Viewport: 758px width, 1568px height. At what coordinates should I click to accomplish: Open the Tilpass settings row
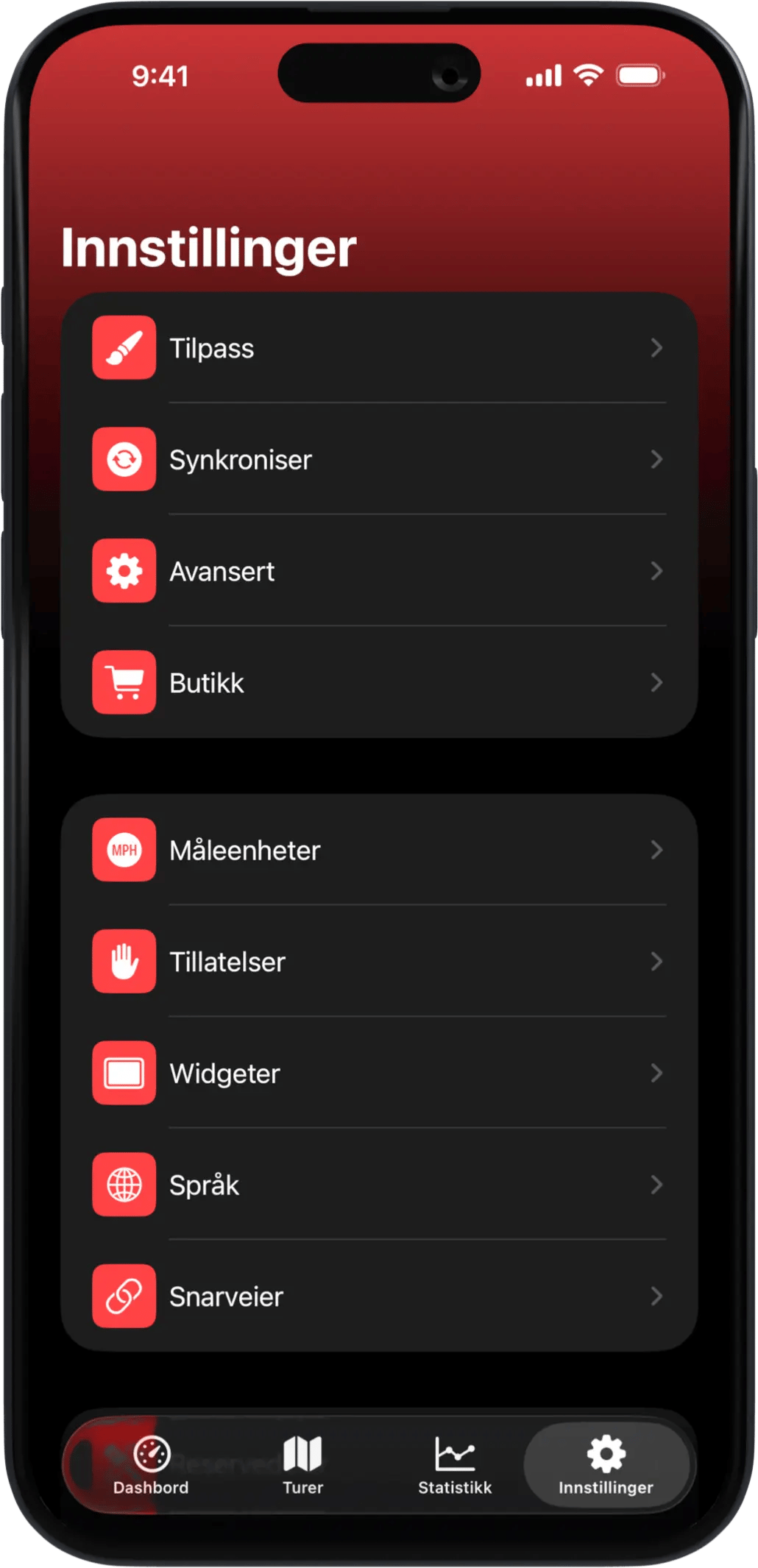tap(379, 348)
